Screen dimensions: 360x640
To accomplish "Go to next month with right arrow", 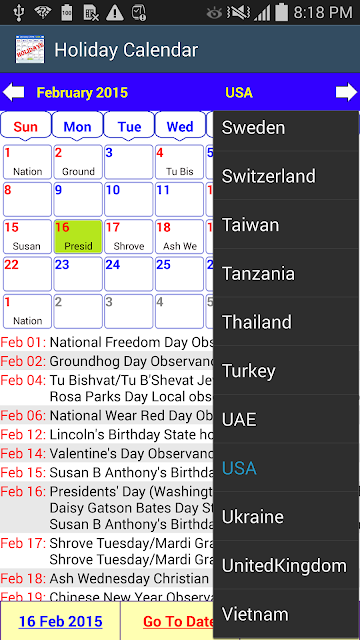I will pos(347,93).
